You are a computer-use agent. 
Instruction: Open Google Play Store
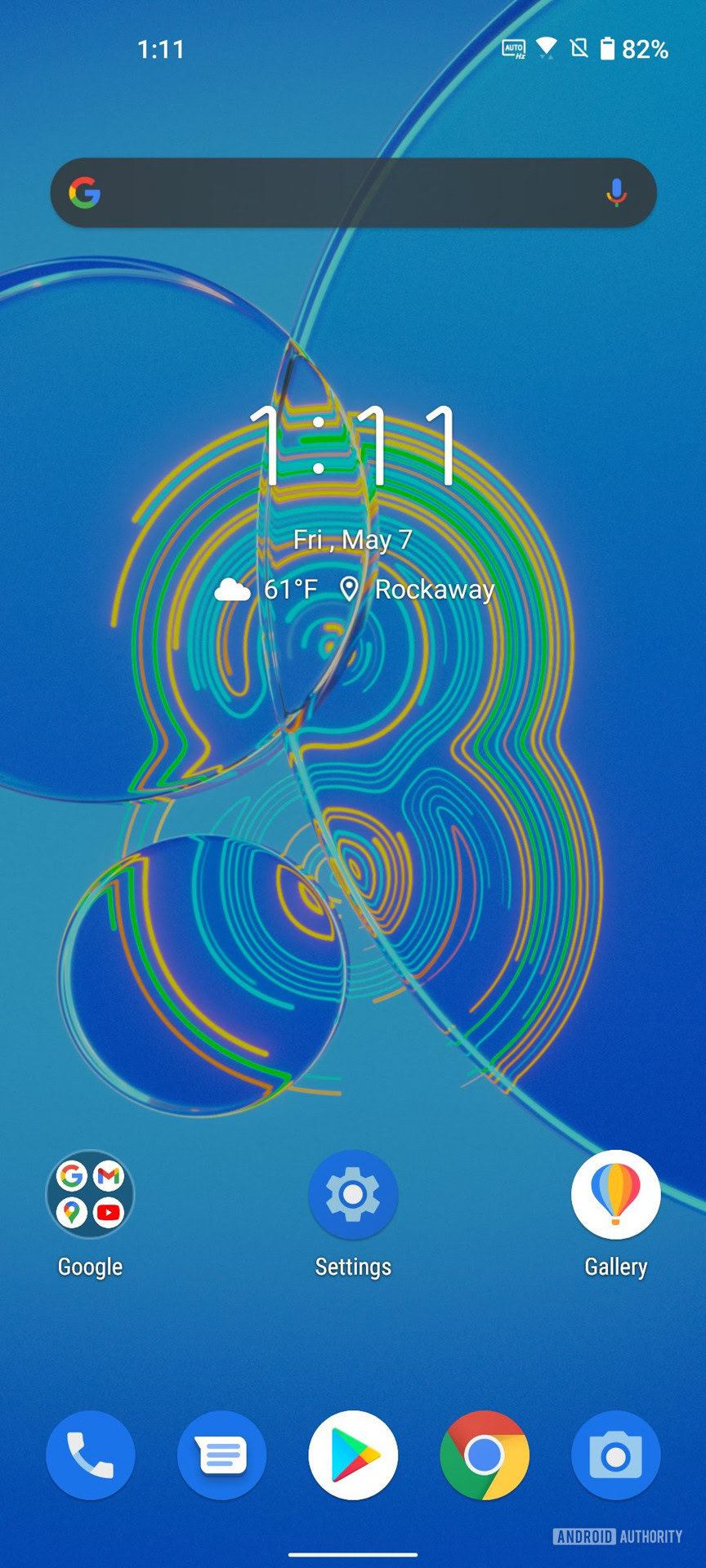tap(353, 1455)
